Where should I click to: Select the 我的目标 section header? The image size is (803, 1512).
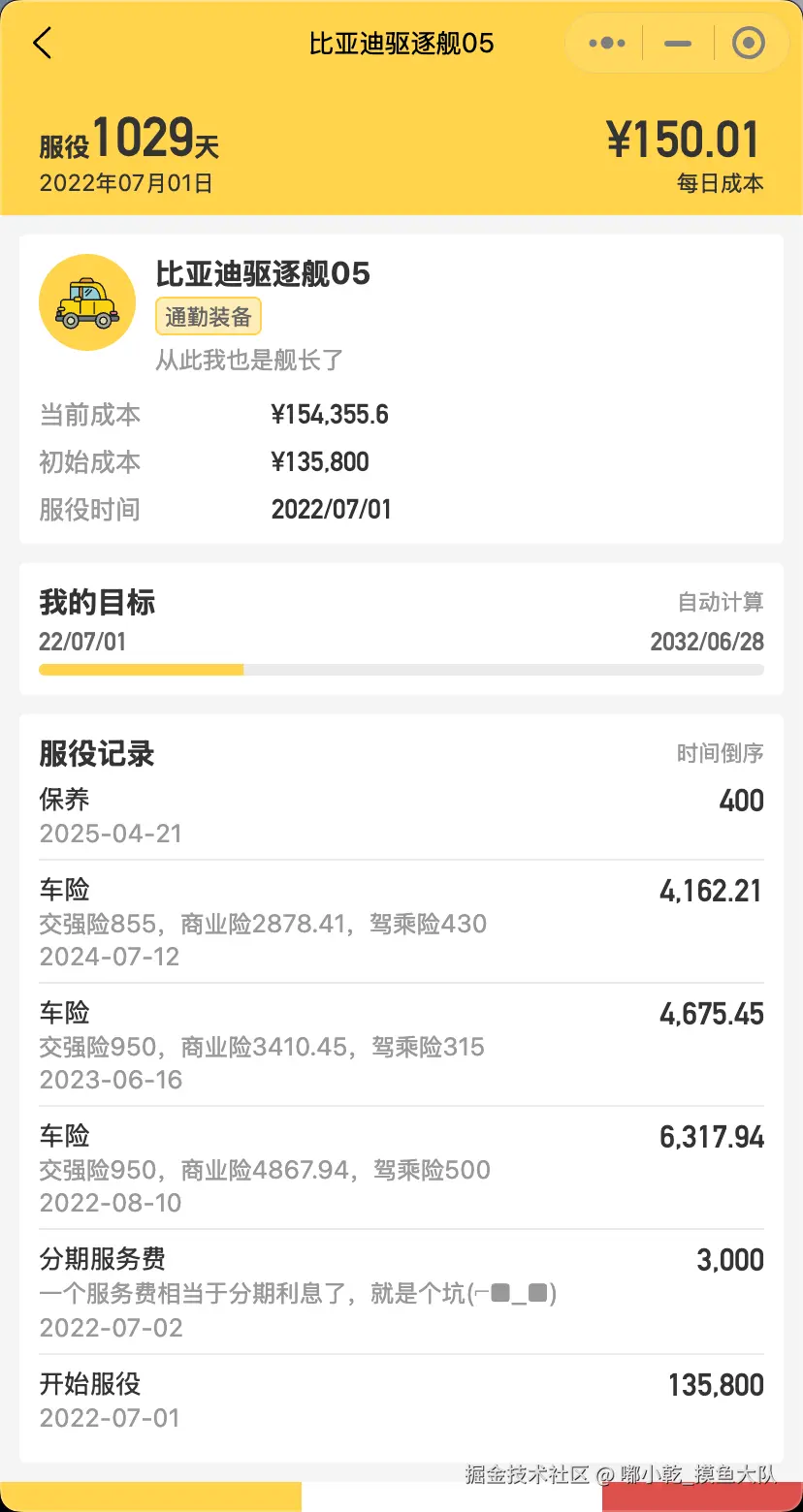pyautogui.click(x=97, y=602)
